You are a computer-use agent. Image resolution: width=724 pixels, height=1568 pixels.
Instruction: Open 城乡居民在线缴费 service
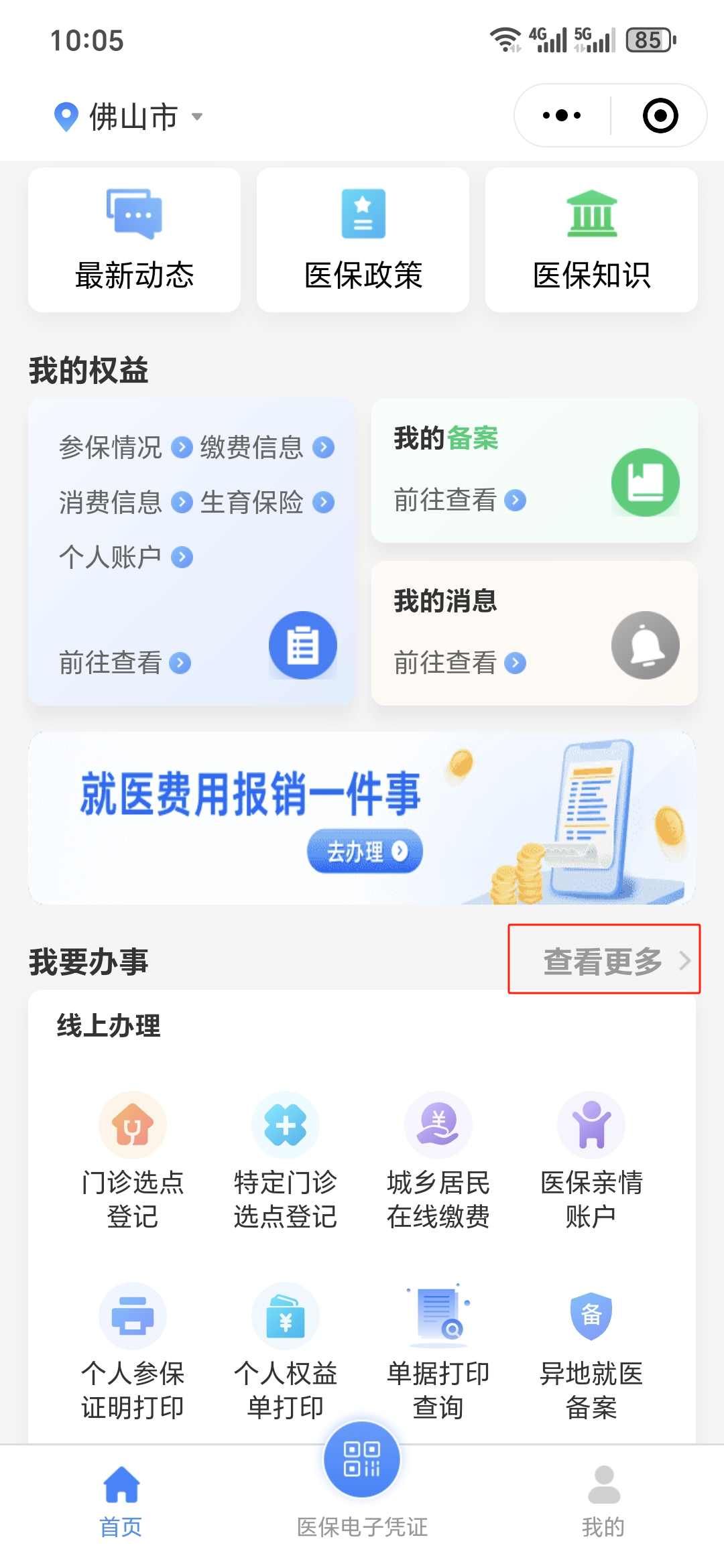pos(438,1161)
